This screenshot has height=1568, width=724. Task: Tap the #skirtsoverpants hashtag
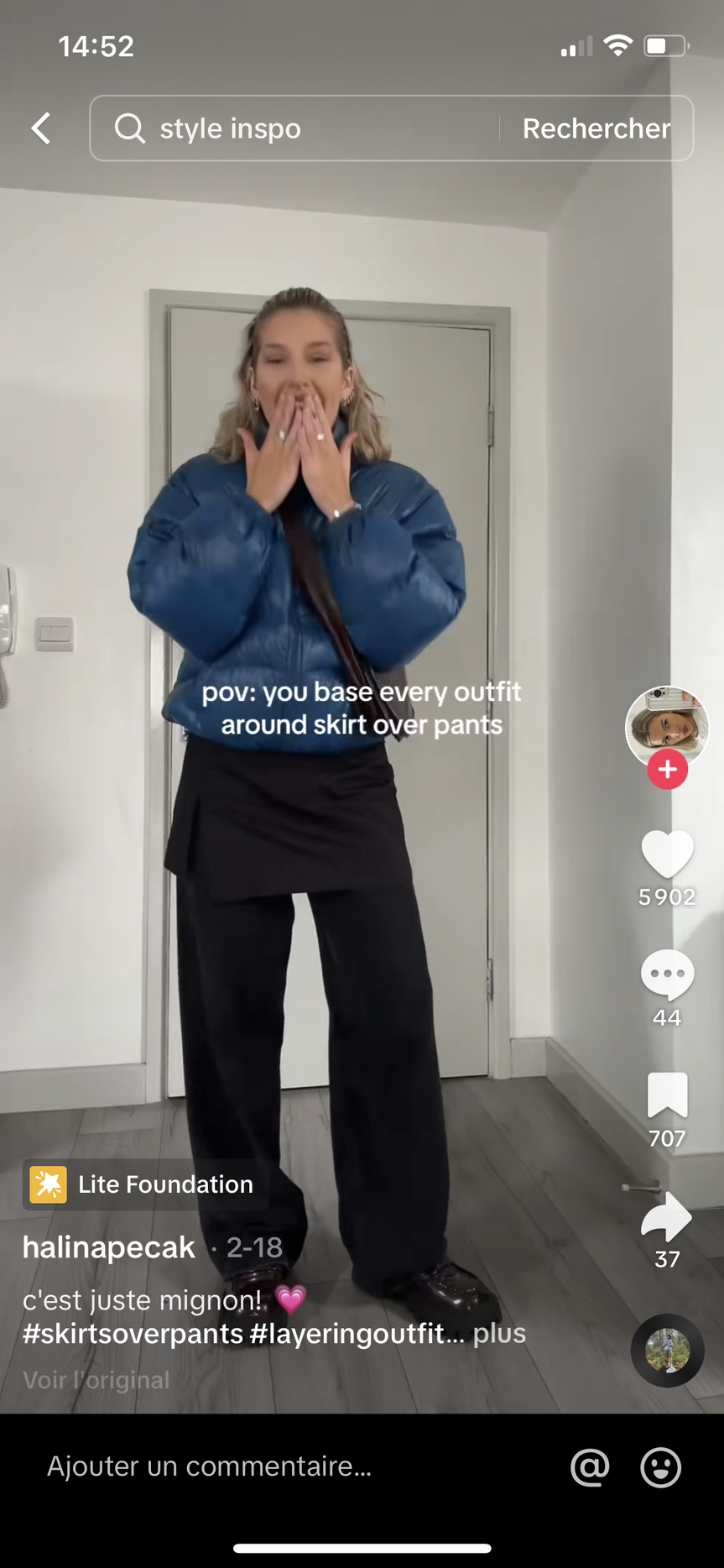tap(133, 1333)
